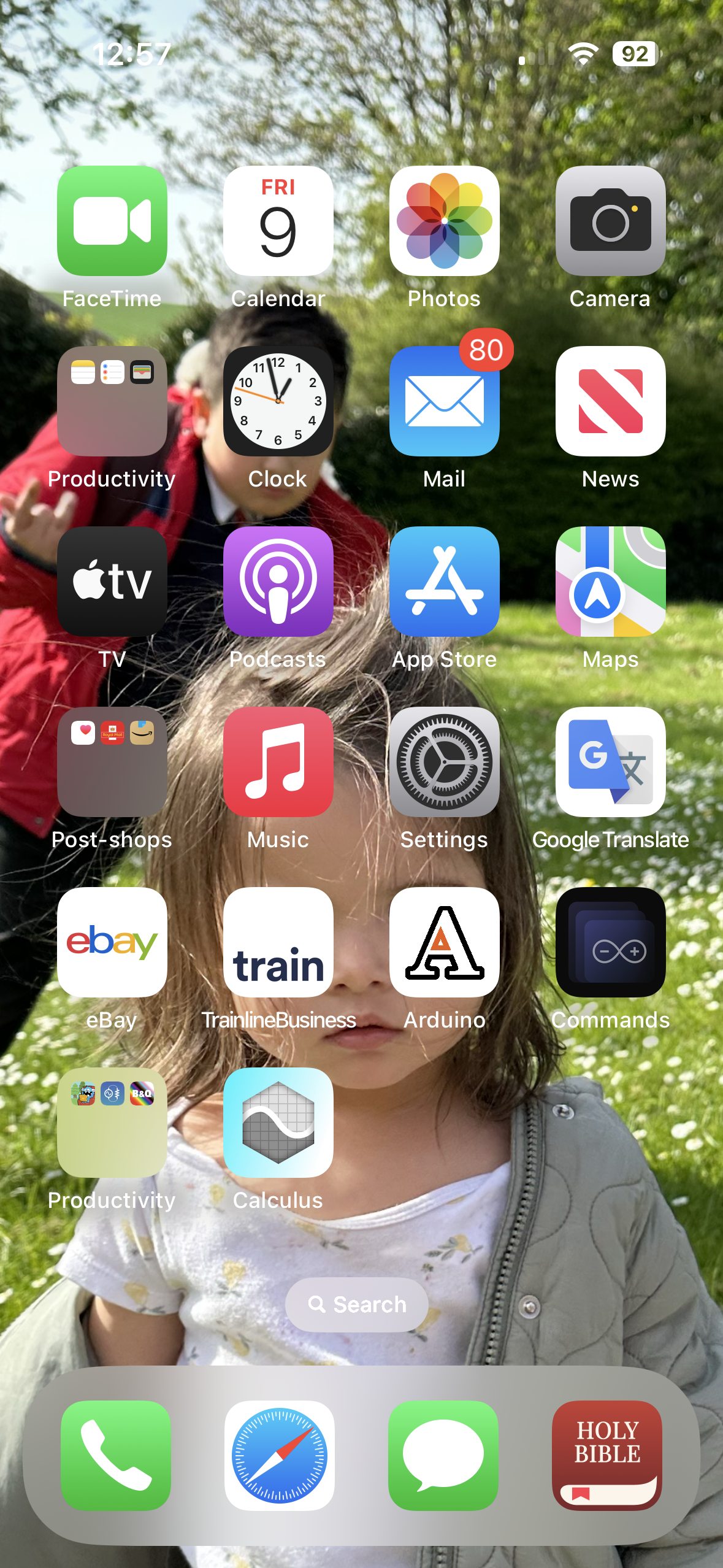Image resolution: width=723 pixels, height=1568 pixels.
Task: Open the Clock app
Action: [x=278, y=401]
